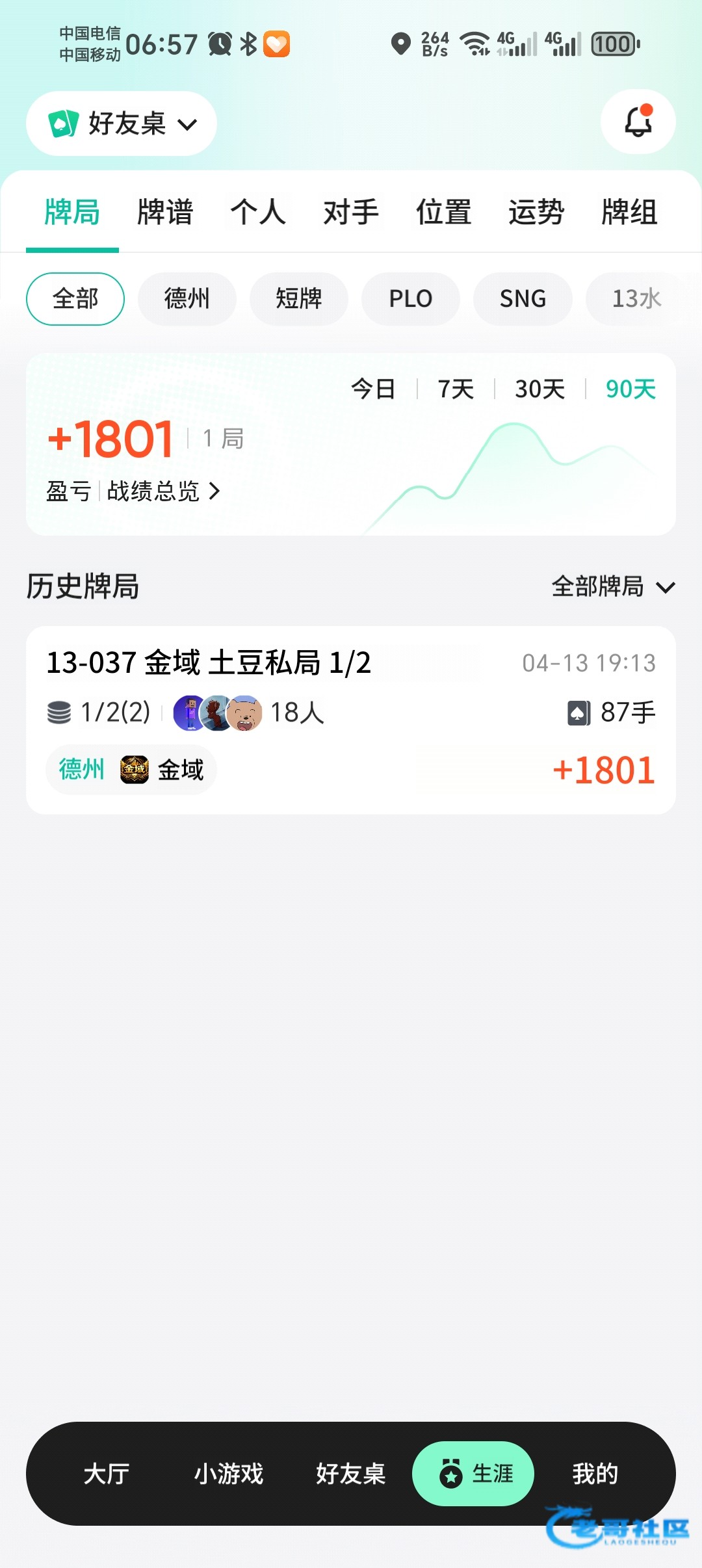Expand the 好友桌 dropdown
Viewport: 702px width, 1568px height.
pos(122,124)
